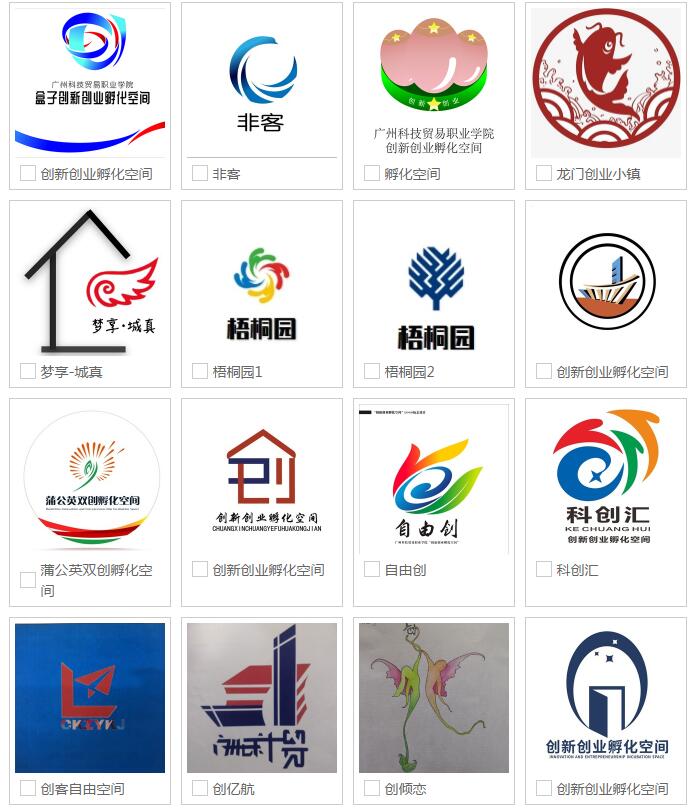Check the 梦享-城真 checkbox
This screenshot has height=811, width=697.
(28, 371)
